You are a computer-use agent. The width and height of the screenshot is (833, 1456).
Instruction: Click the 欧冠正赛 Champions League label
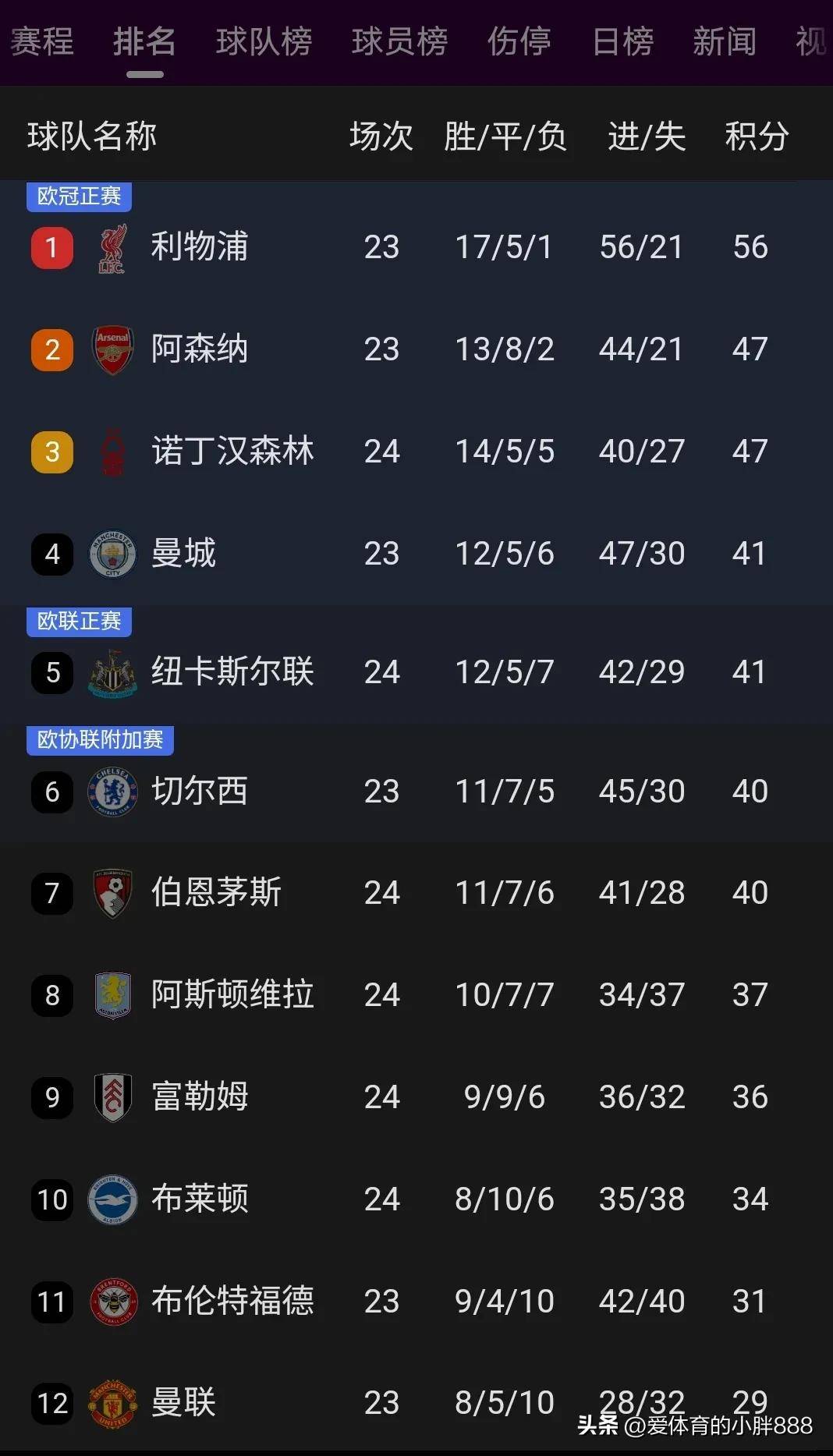pos(78,197)
